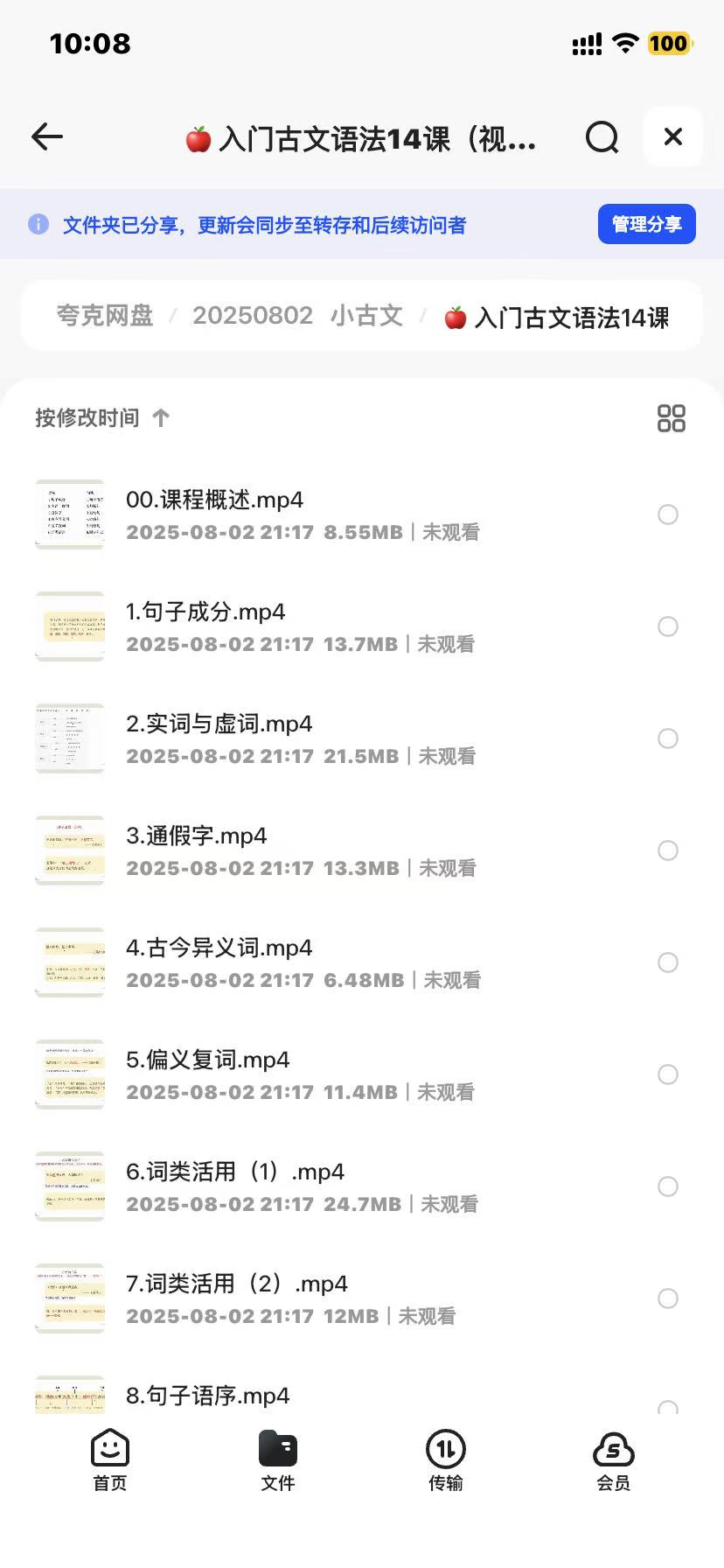
Task: Open 2.实词与虚词.mp4
Action: (219, 724)
